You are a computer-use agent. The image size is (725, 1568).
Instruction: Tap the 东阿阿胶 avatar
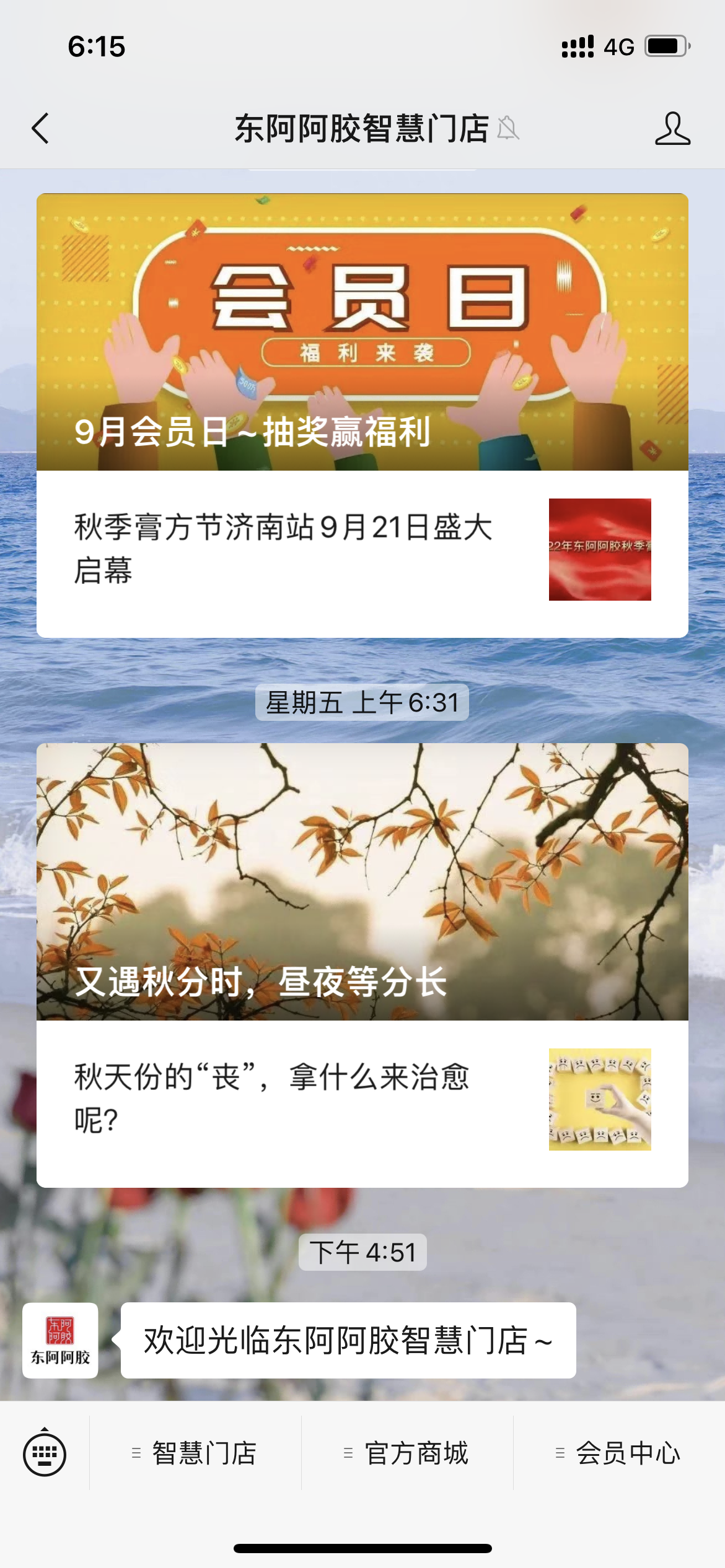click(x=60, y=1340)
